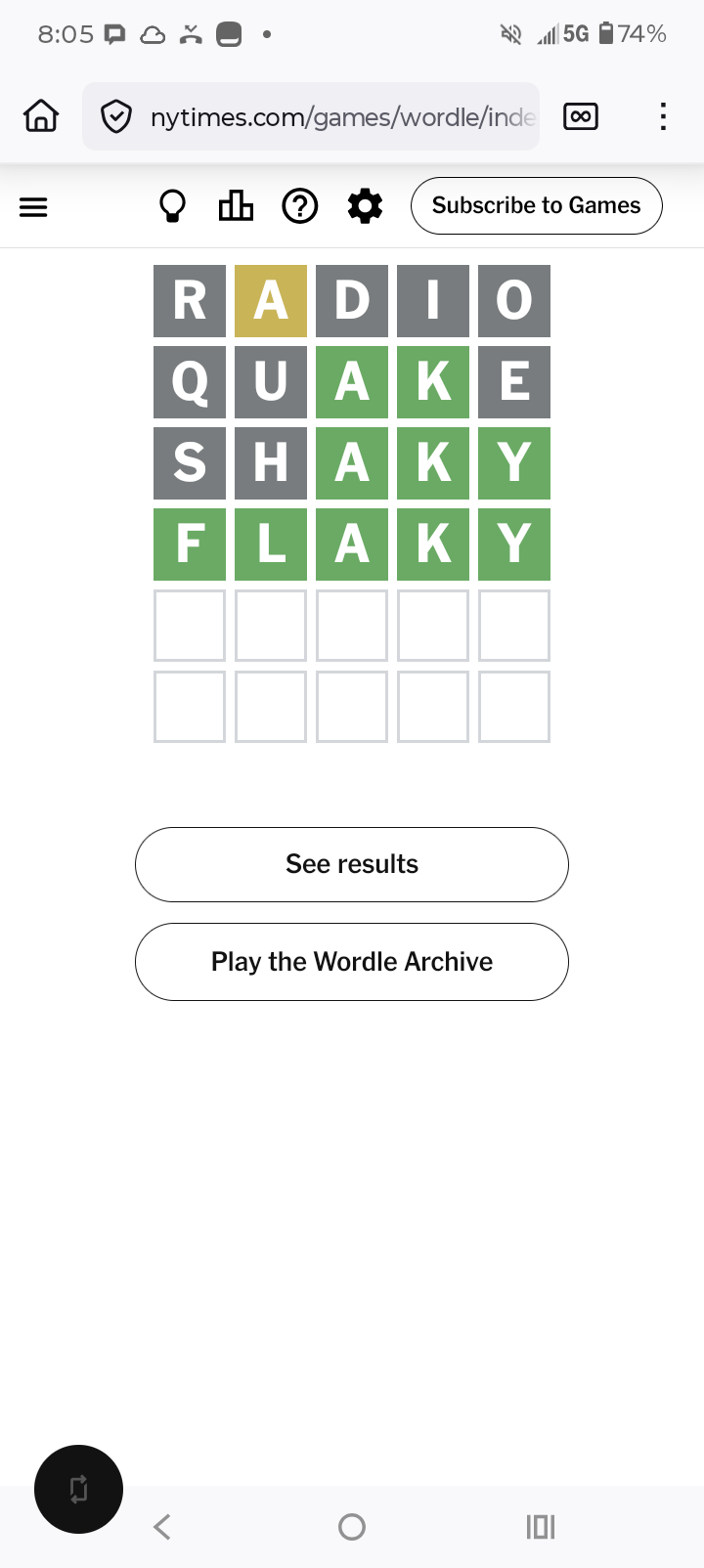Viewport: 704px width, 1568px height.
Task: Go to browser home page
Action: (x=41, y=116)
